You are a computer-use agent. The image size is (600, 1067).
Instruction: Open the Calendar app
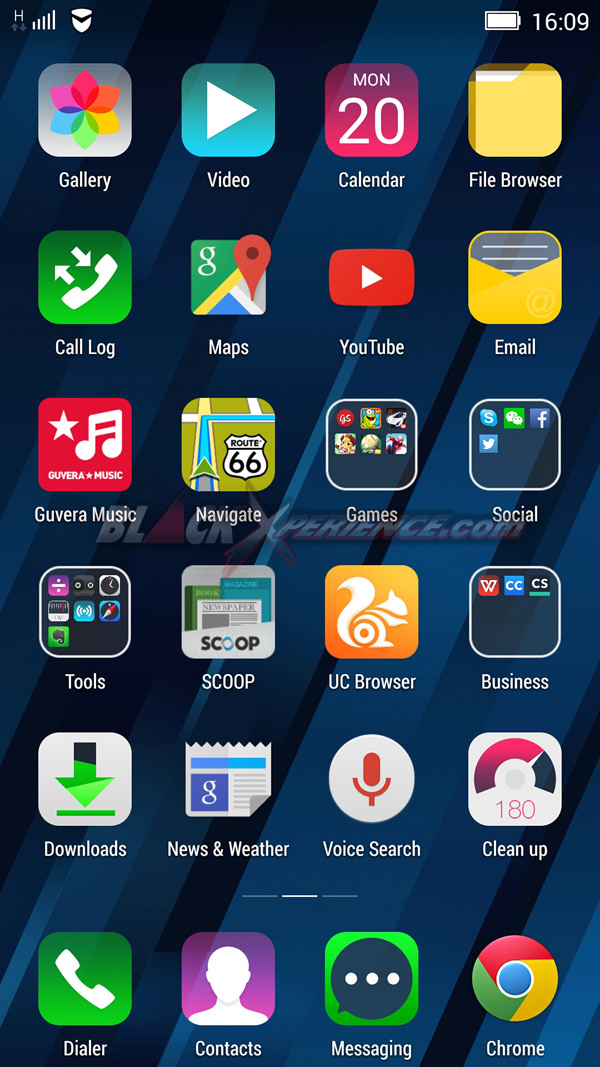[371, 110]
